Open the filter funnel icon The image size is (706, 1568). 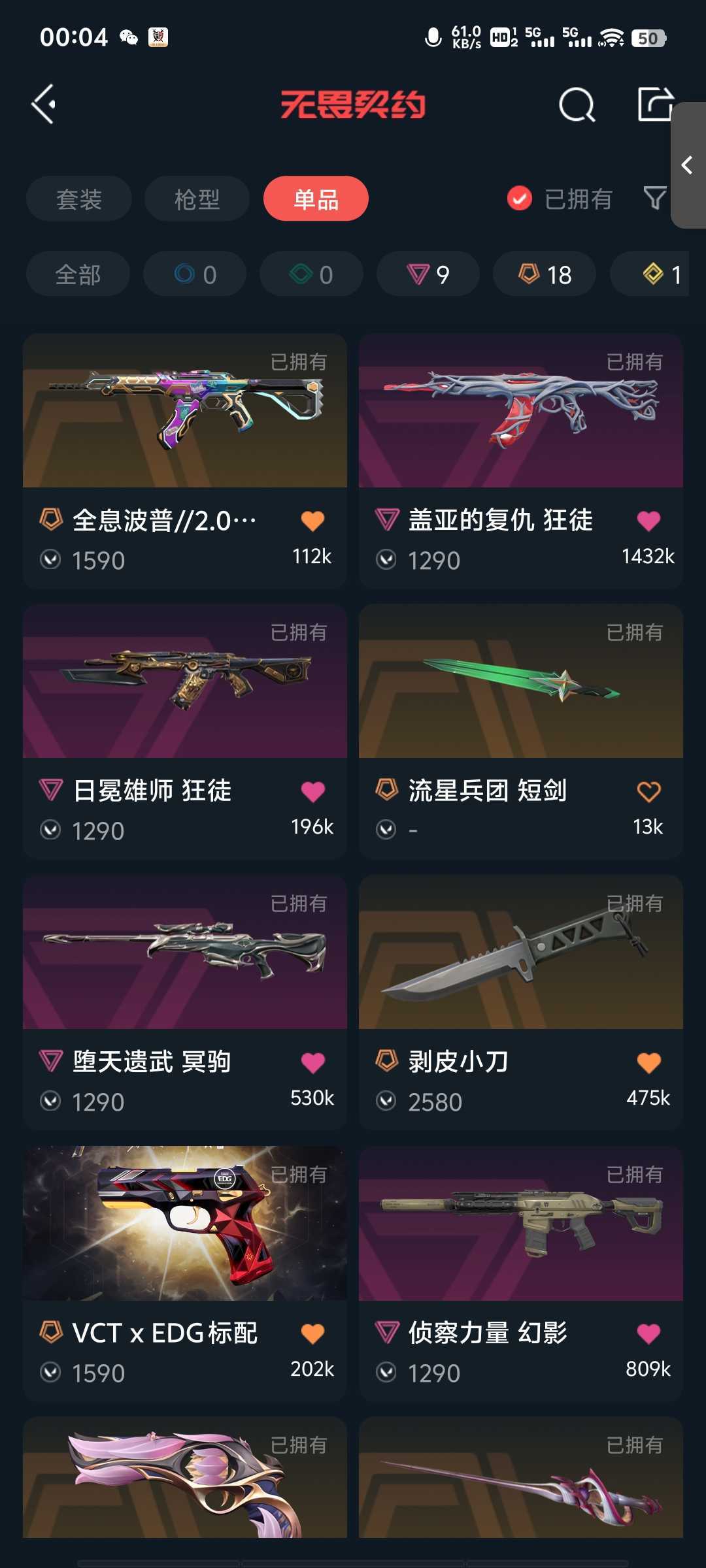(x=655, y=198)
